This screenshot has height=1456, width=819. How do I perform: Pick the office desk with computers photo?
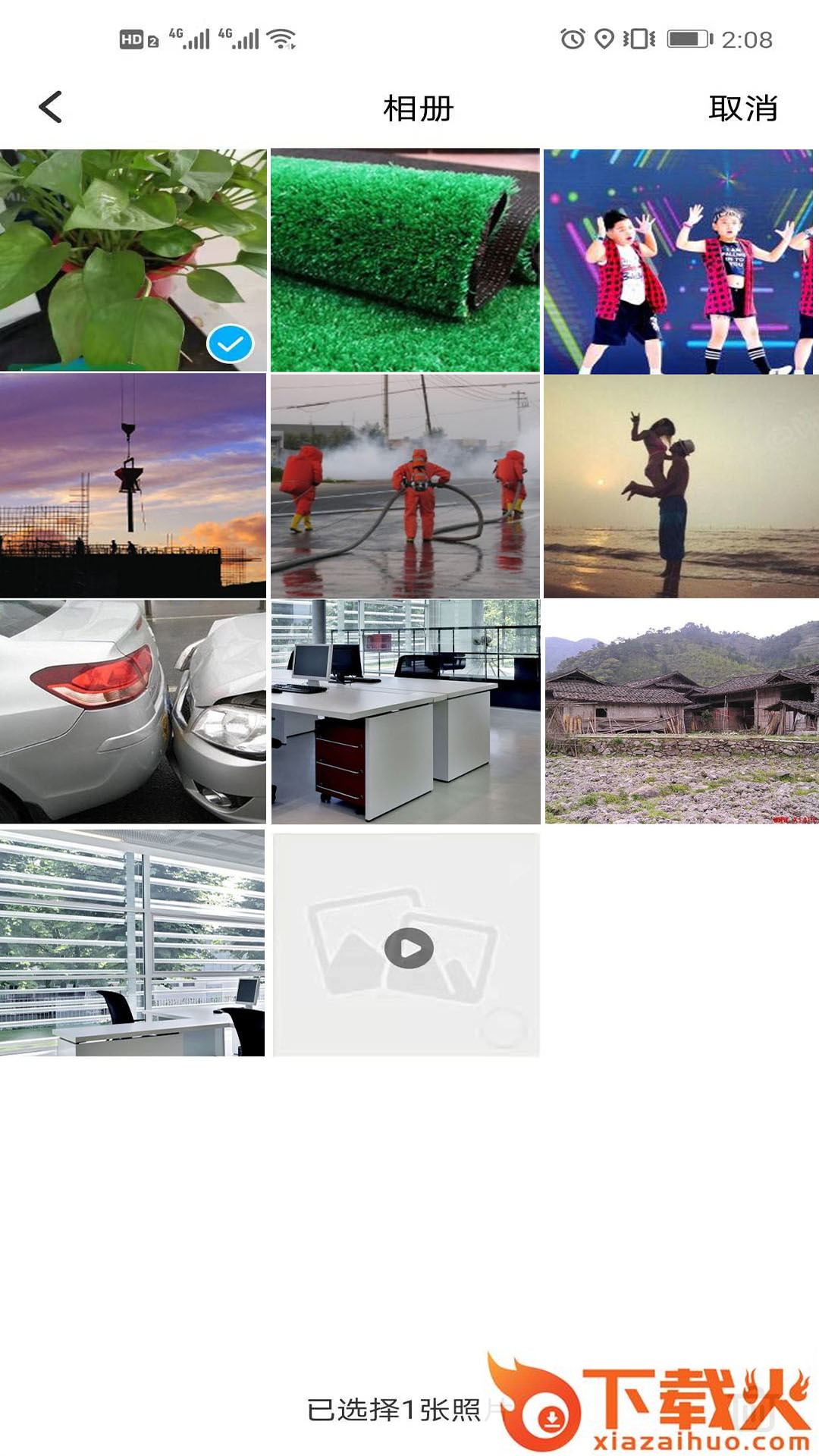click(405, 711)
